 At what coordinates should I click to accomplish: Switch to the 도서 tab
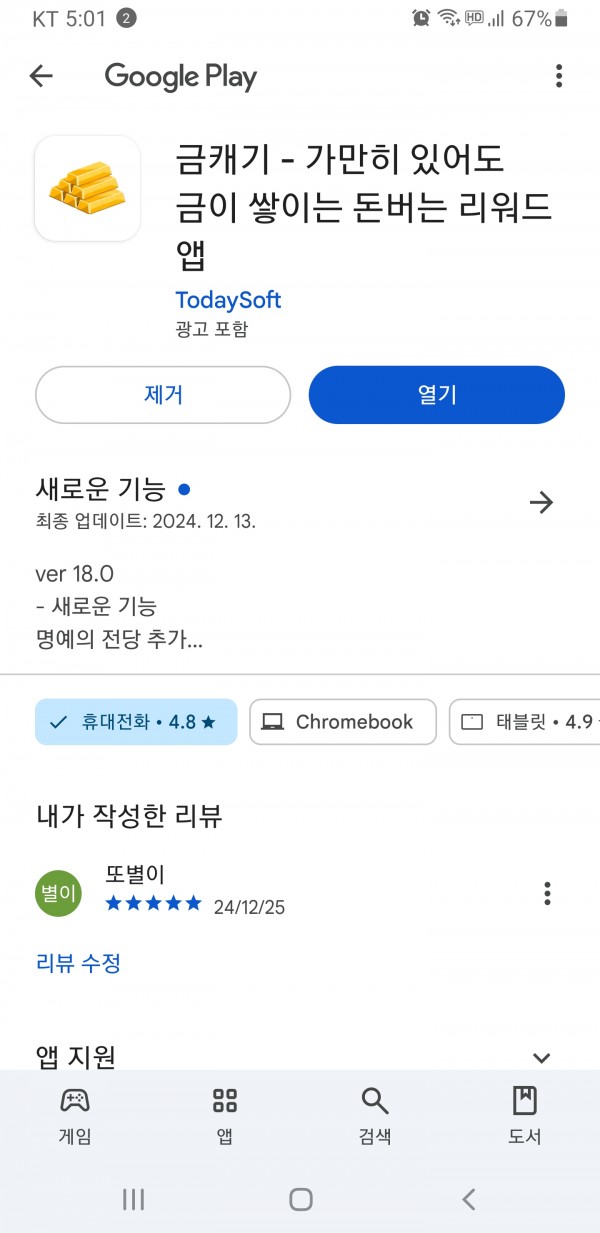click(x=525, y=1116)
